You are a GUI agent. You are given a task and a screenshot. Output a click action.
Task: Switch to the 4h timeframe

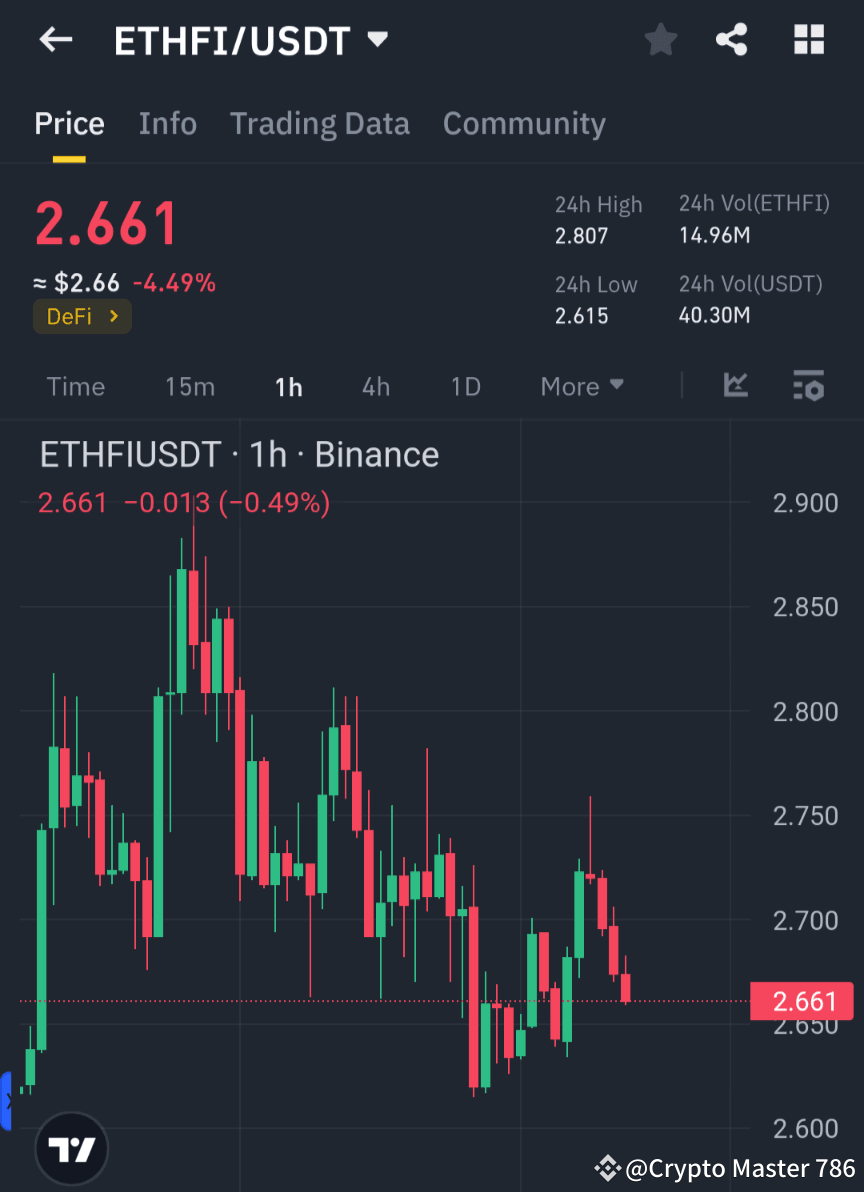click(x=376, y=386)
